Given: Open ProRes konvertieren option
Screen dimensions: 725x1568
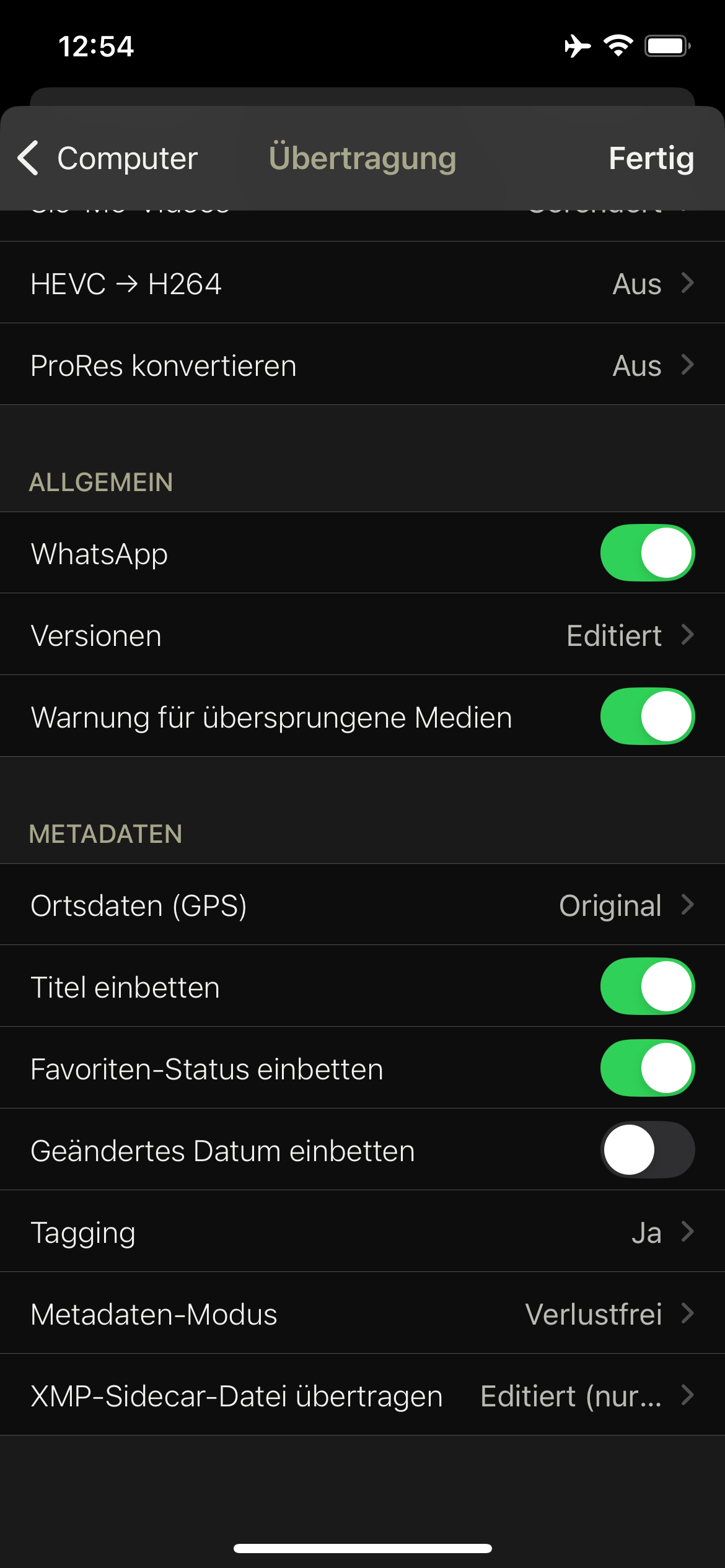Looking at the screenshot, I should pos(362,365).
